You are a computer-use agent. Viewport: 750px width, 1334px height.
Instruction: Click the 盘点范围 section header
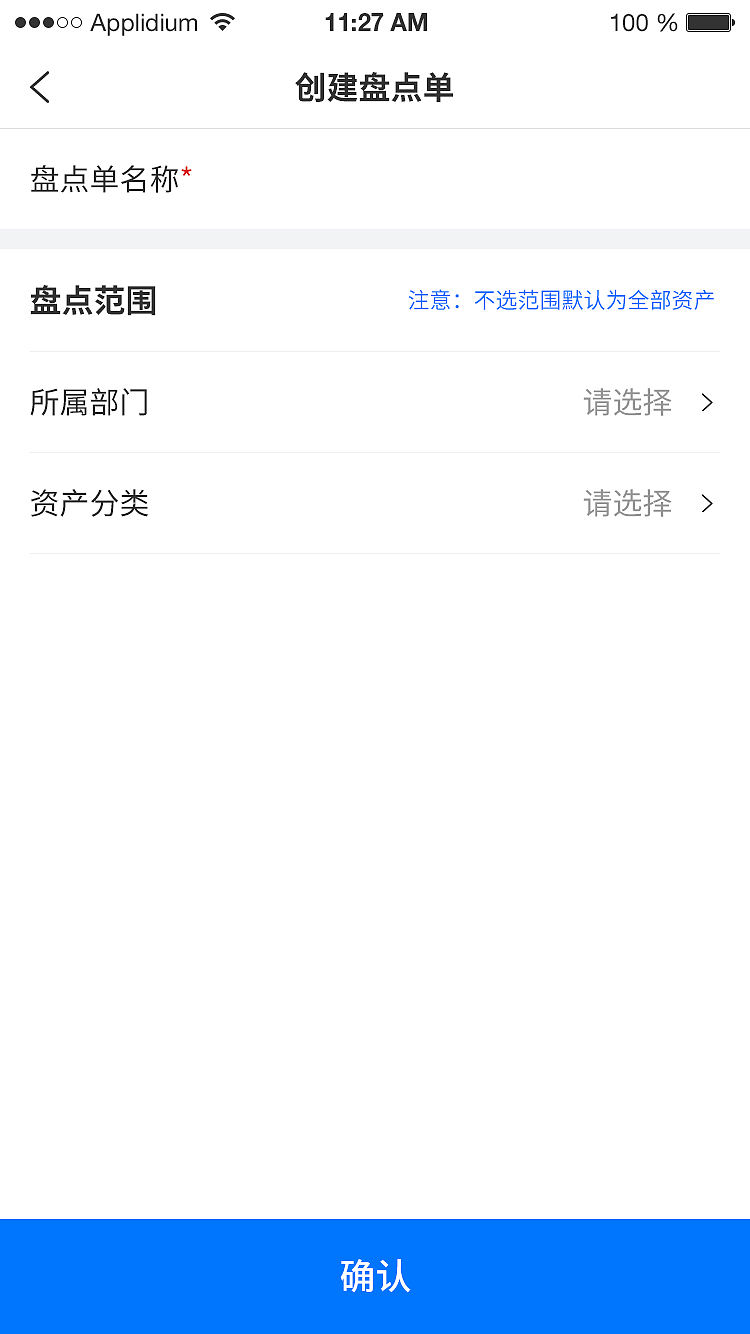(93, 300)
